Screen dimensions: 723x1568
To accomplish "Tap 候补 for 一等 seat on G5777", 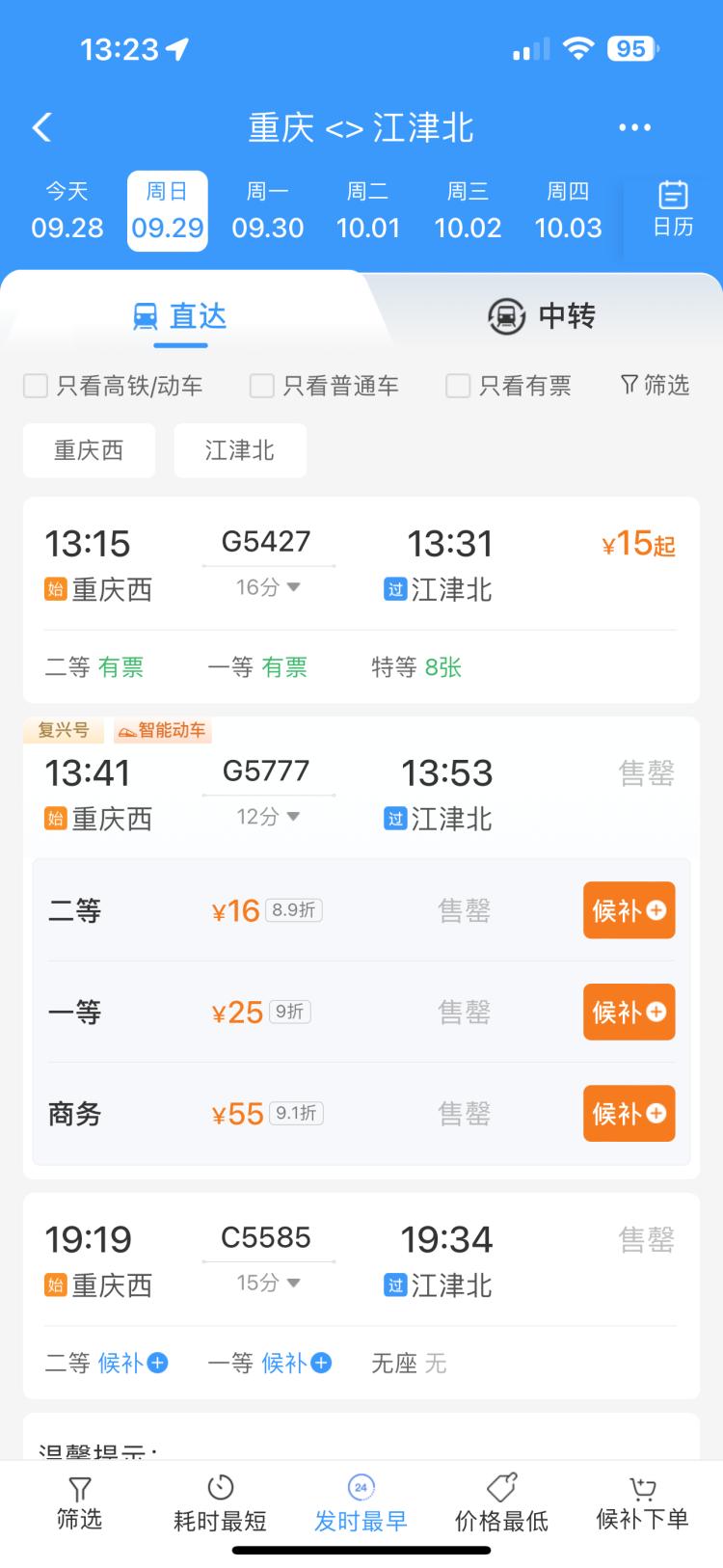I will 629,1012.
